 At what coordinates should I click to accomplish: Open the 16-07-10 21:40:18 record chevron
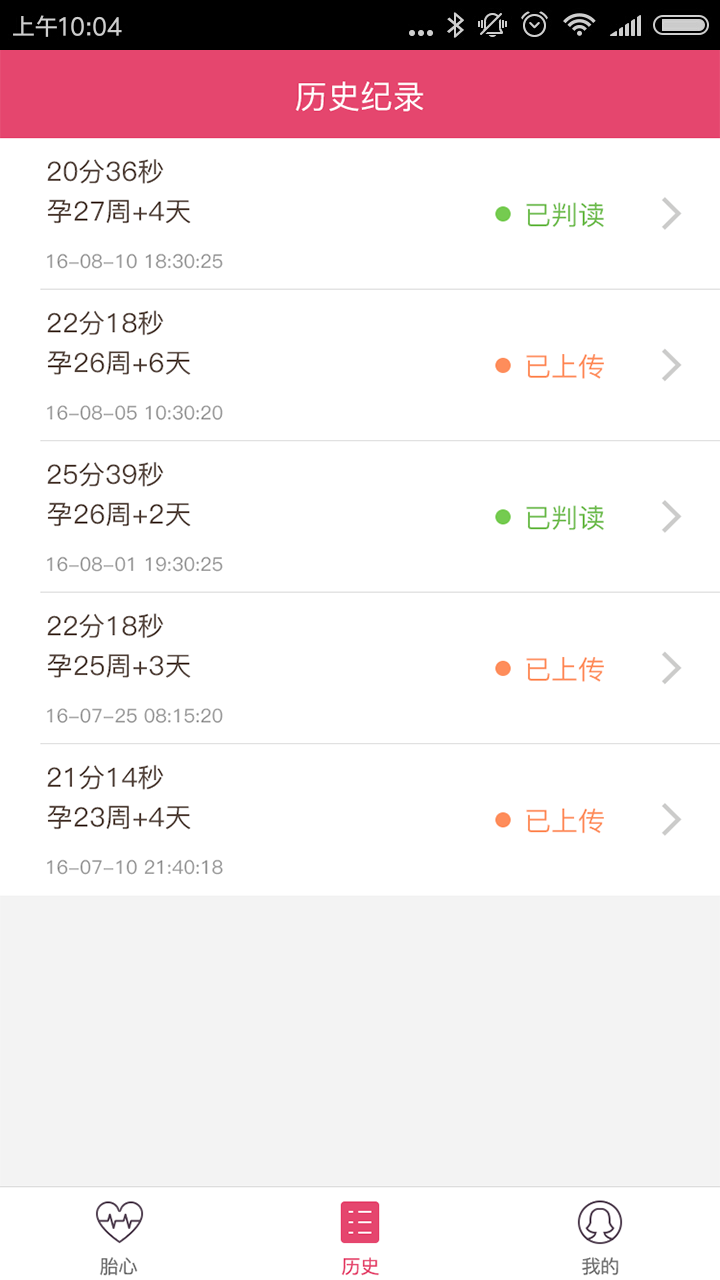pyautogui.click(x=670, y=819)
